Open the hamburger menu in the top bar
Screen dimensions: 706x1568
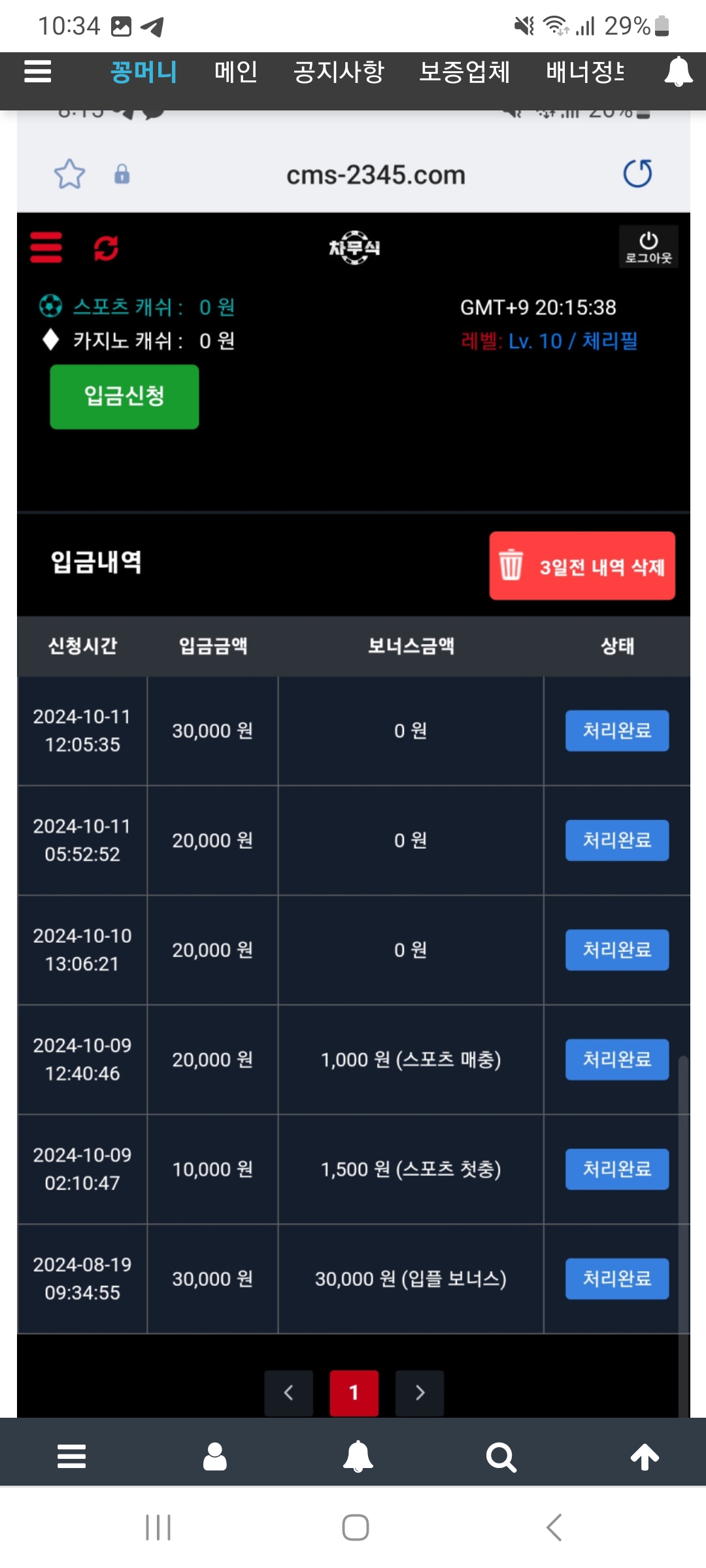tap(37, 71)
